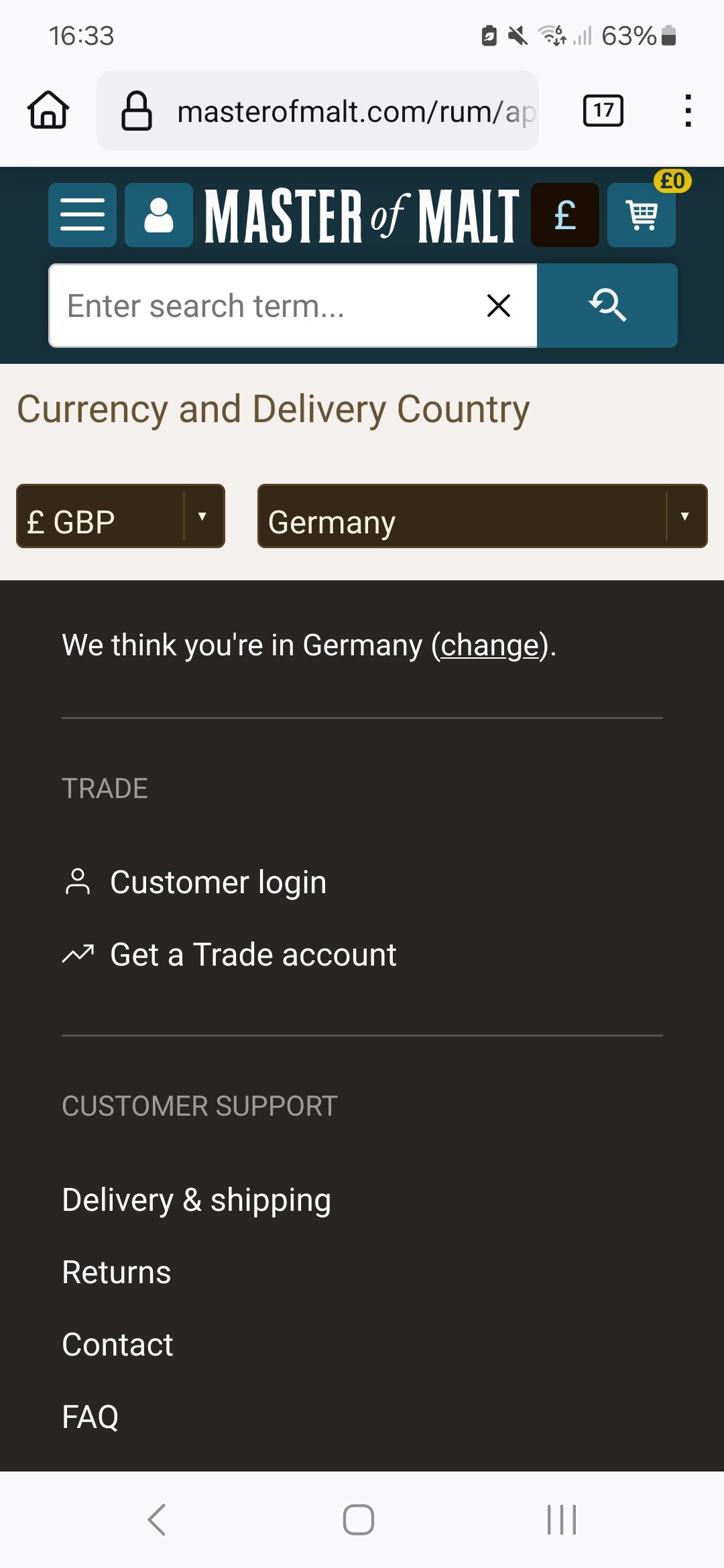Focus the search term field
Image resolution: width=724 pixels, height=1568 pixels.
tap(261, 306)
